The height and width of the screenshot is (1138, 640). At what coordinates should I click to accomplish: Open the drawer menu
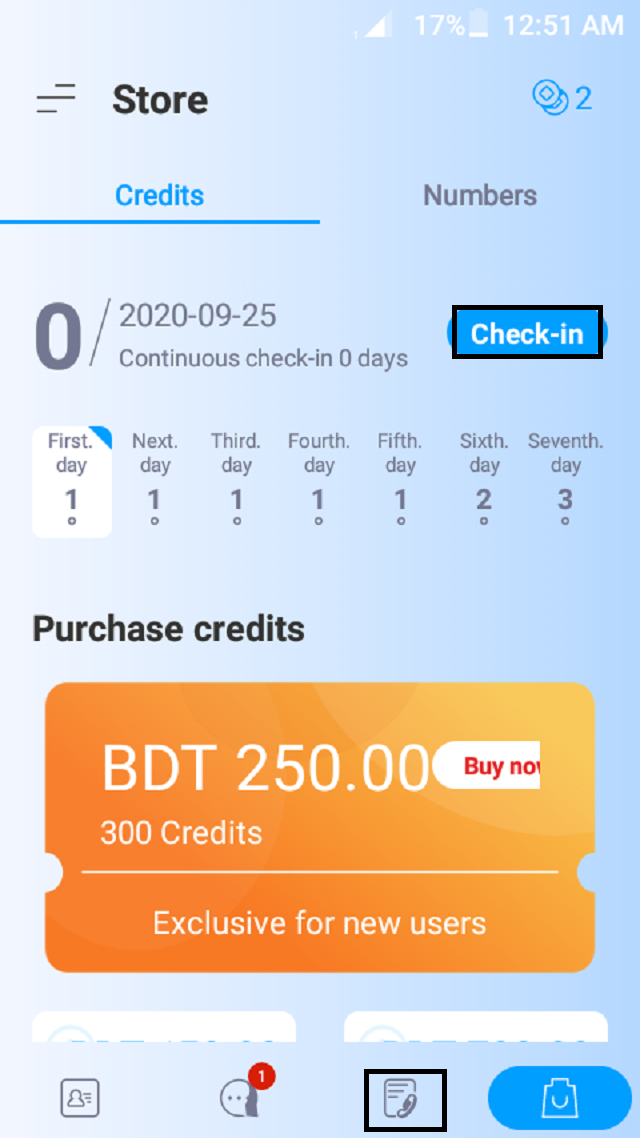[x=56, y=99]
